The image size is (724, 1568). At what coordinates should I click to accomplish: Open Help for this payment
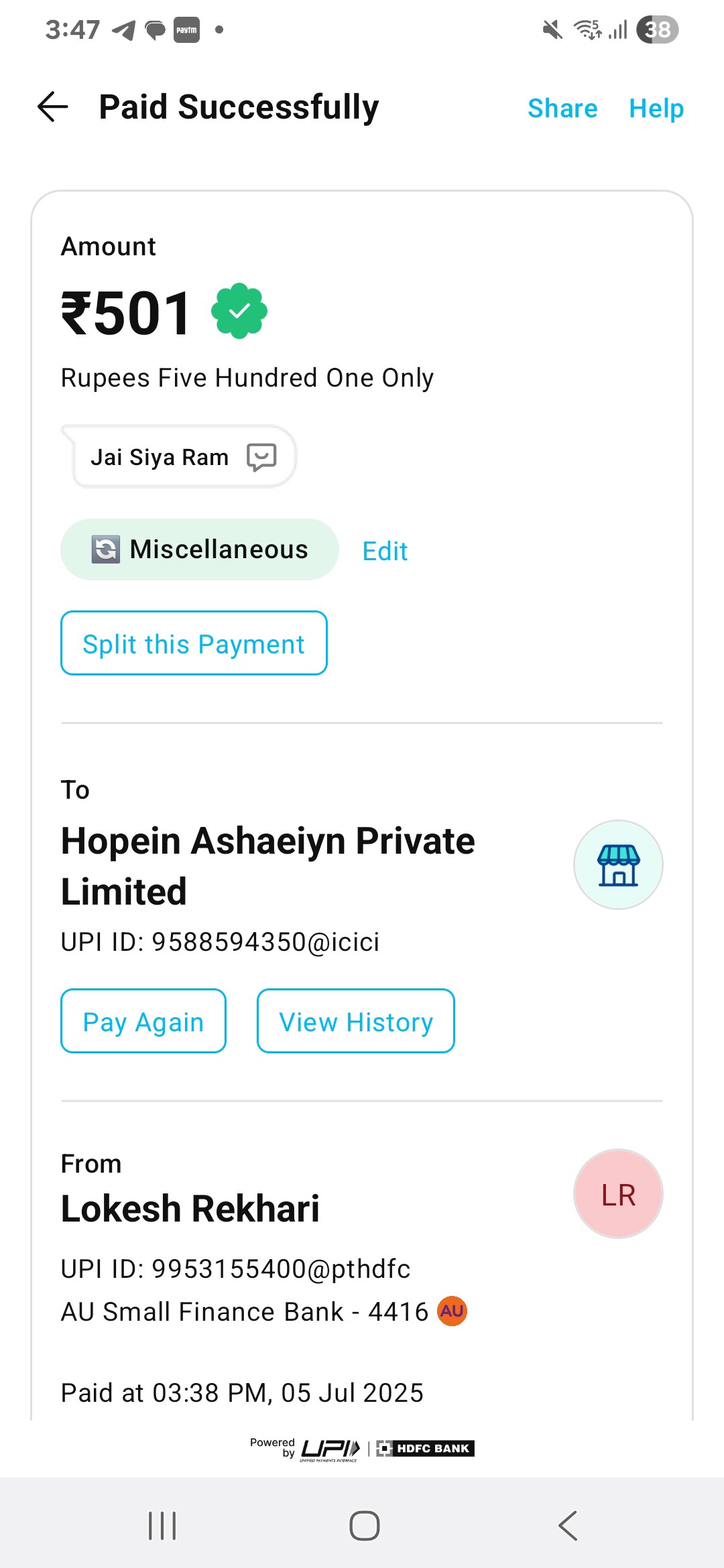656,109
